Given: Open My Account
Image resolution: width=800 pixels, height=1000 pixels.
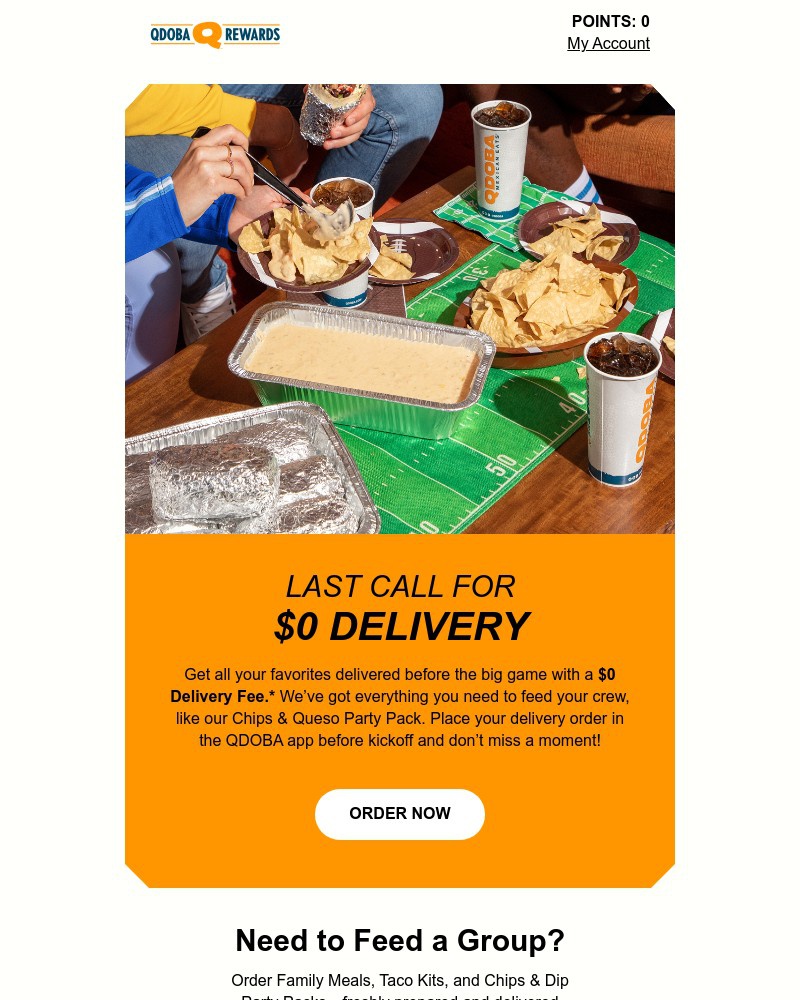Looking at the screenshot, I should point(608,43).
